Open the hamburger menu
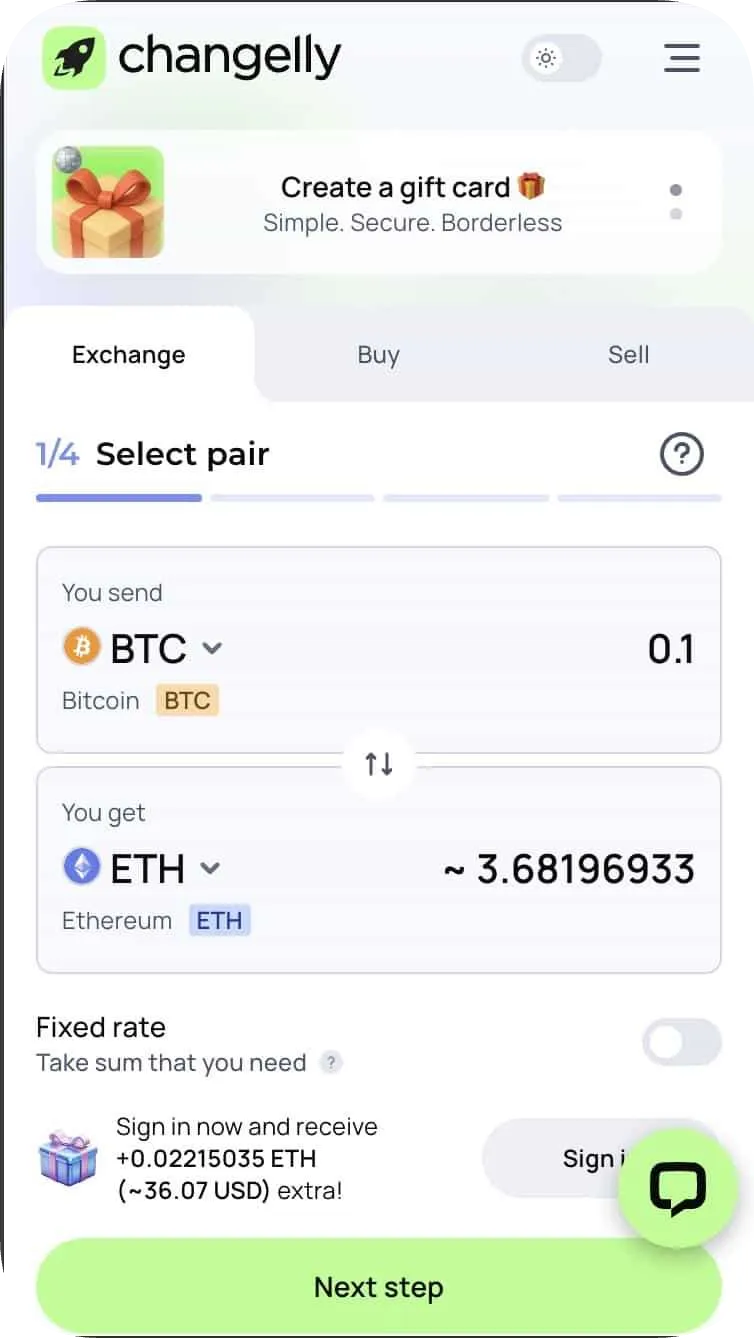 click(x=681, y=58)
